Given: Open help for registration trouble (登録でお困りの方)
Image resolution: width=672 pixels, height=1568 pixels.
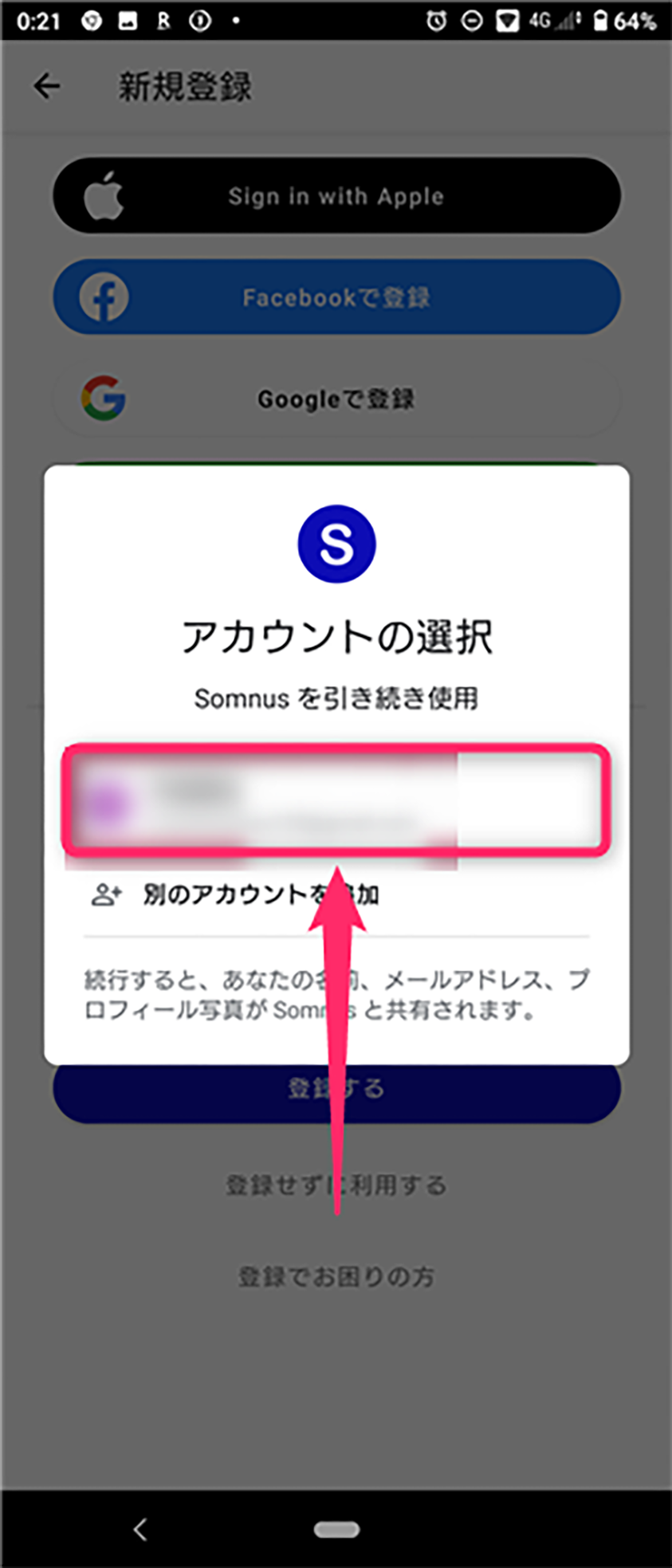Looking at the screenshot, I should [x=336, y=1277].
